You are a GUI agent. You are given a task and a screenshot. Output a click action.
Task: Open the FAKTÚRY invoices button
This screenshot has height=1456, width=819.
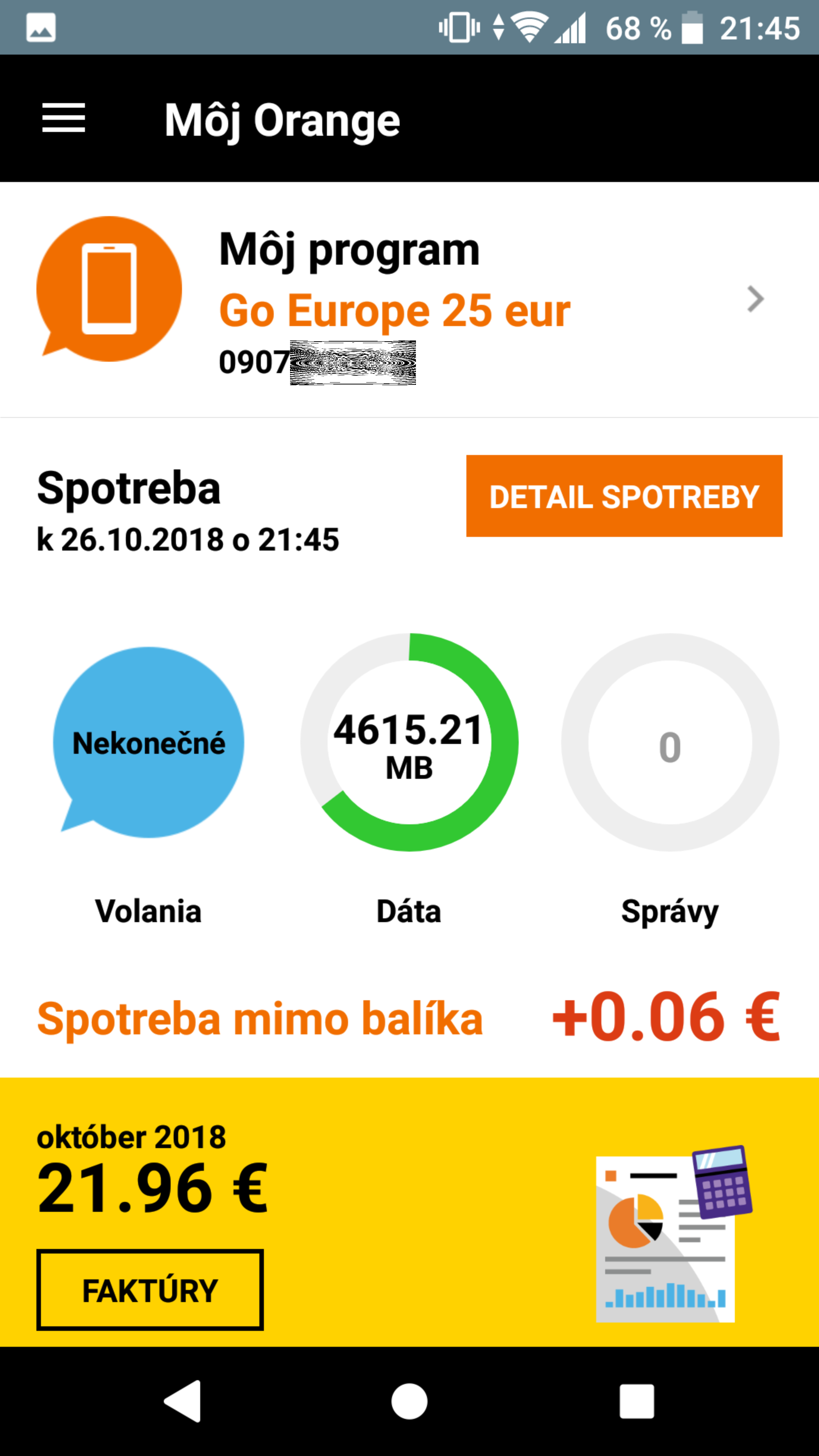click(x=150, y=1290)
